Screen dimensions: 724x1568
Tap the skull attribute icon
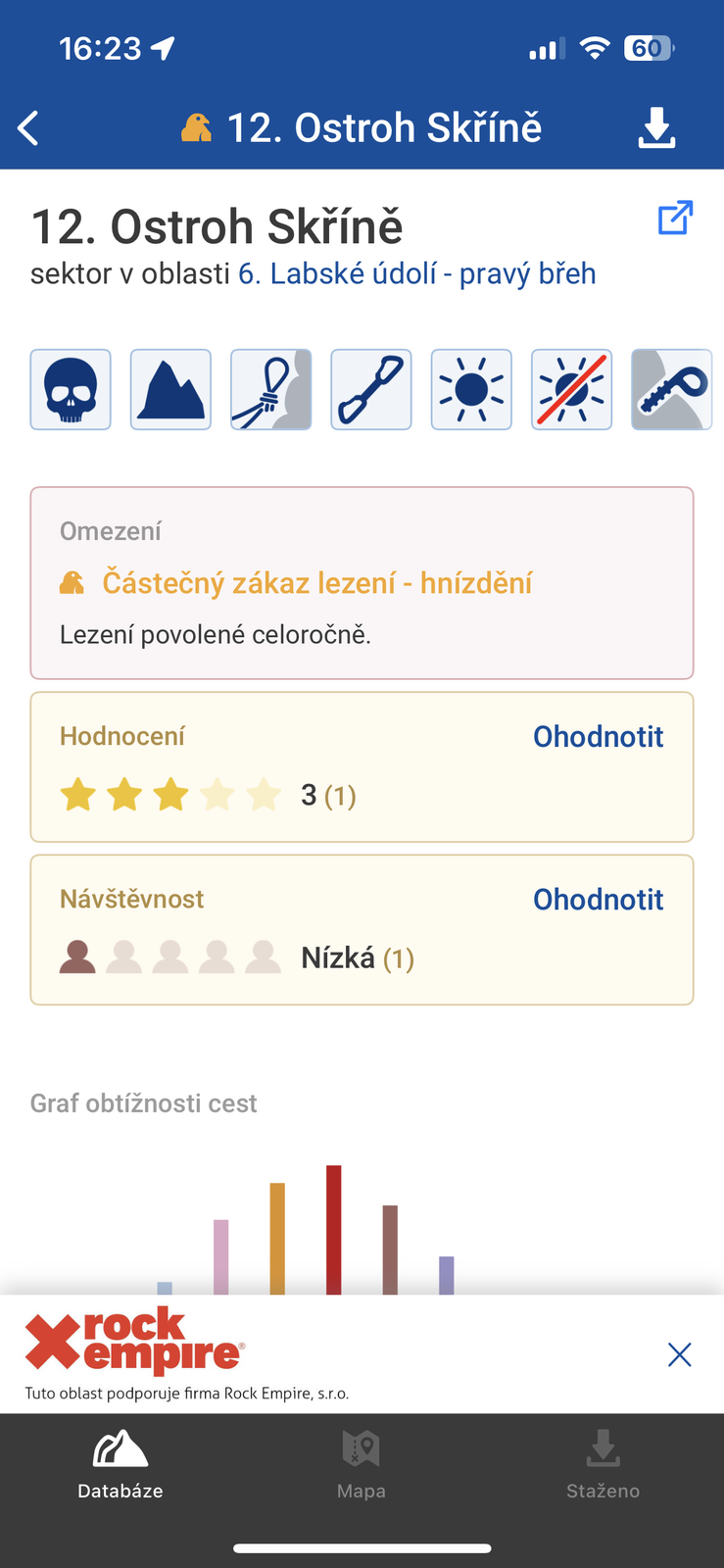tap(71, 389)
